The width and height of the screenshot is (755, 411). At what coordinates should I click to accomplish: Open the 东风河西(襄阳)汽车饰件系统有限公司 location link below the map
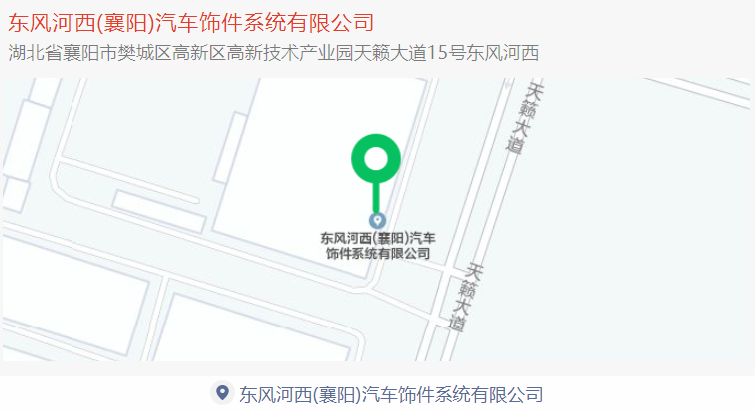pyautogui.click(x=390, y=394)
